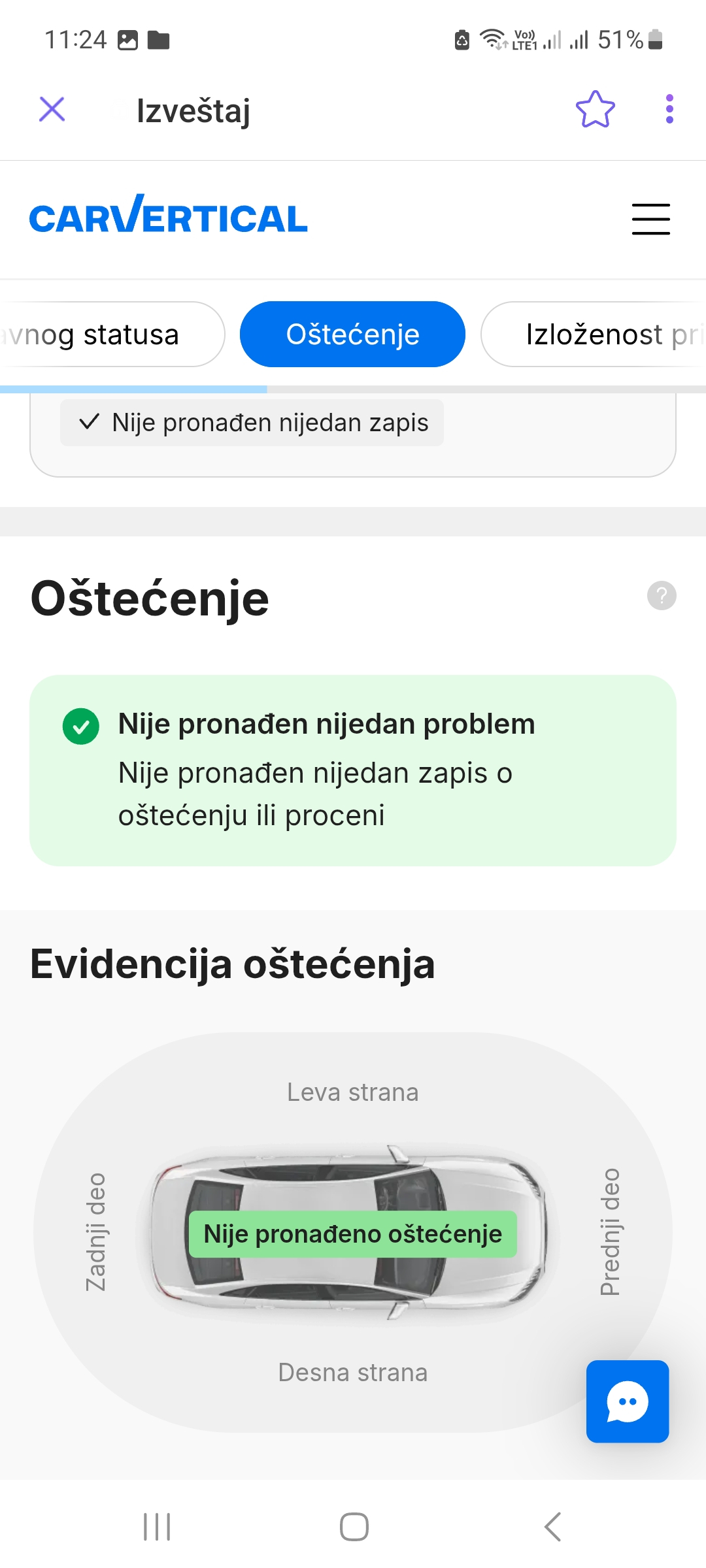Close the Izveštaj report page
Viewport: 706px width, 1568px height.
(52, 109)
